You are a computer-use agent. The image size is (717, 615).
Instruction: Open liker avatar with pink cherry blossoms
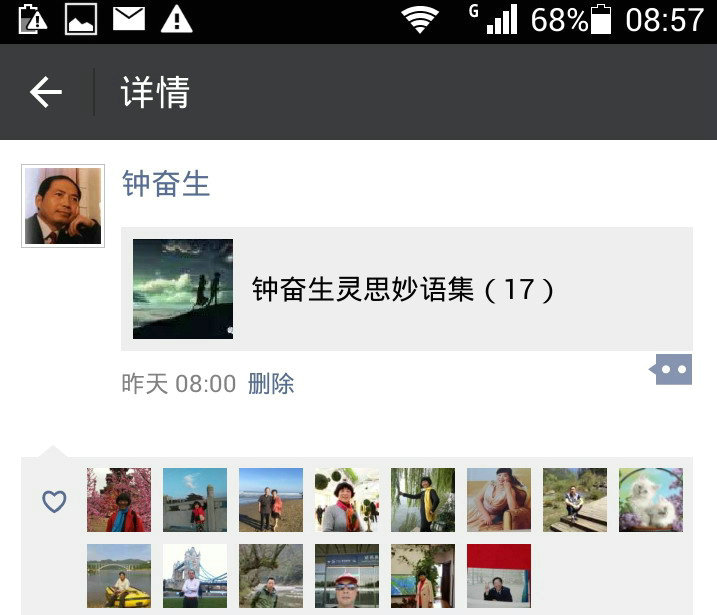point(119,500)
